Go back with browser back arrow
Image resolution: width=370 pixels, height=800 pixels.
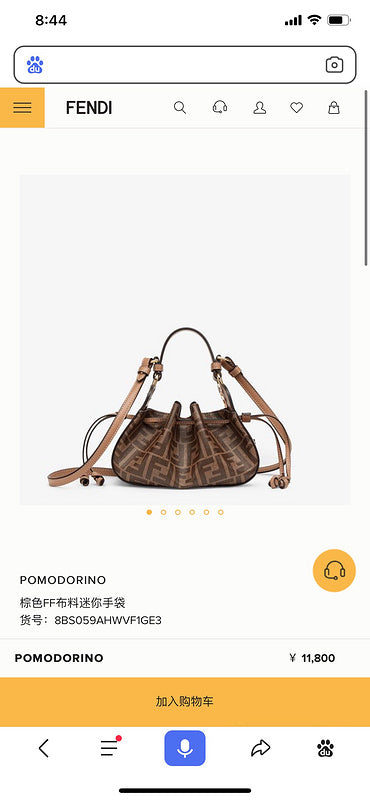(44, 748)
